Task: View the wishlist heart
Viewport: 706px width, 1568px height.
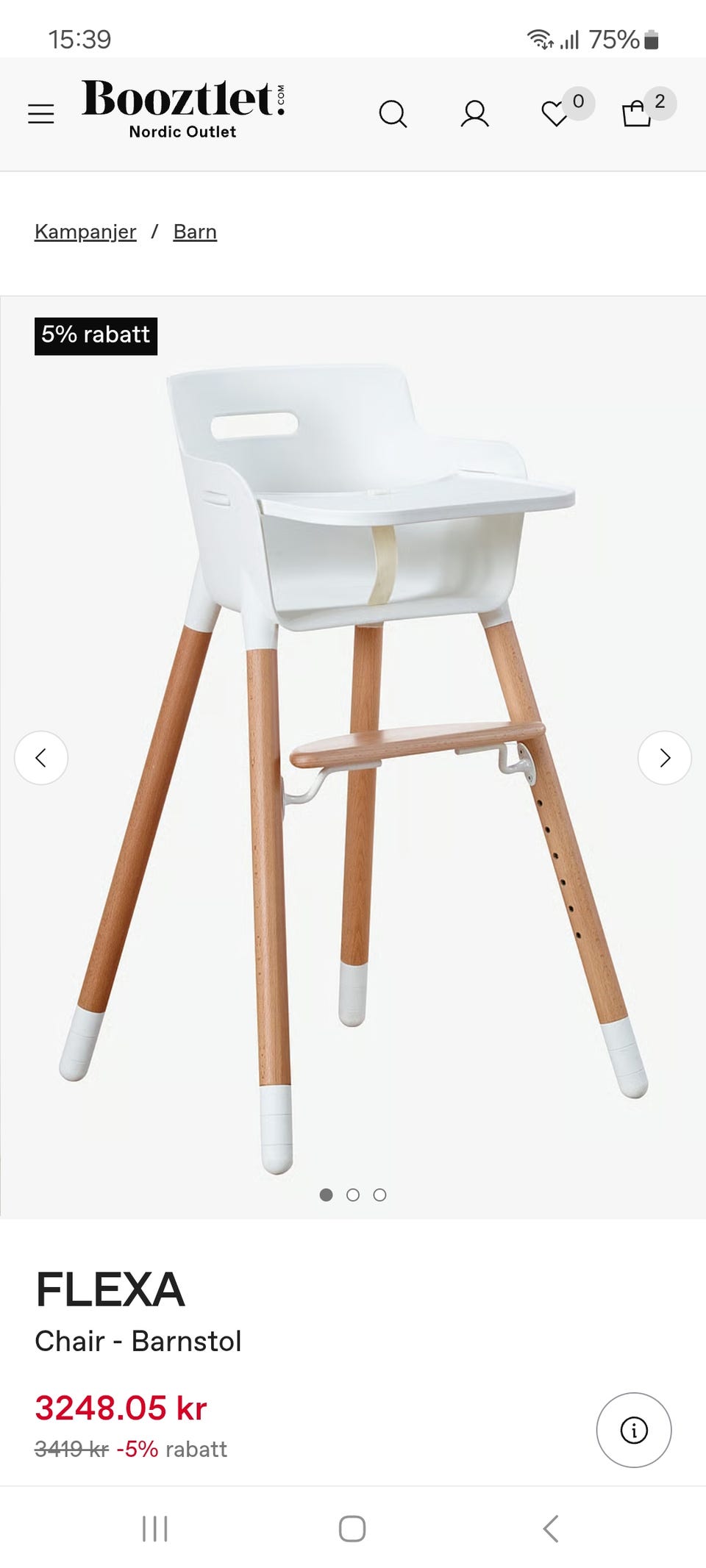Action: [x=555, y=114]
